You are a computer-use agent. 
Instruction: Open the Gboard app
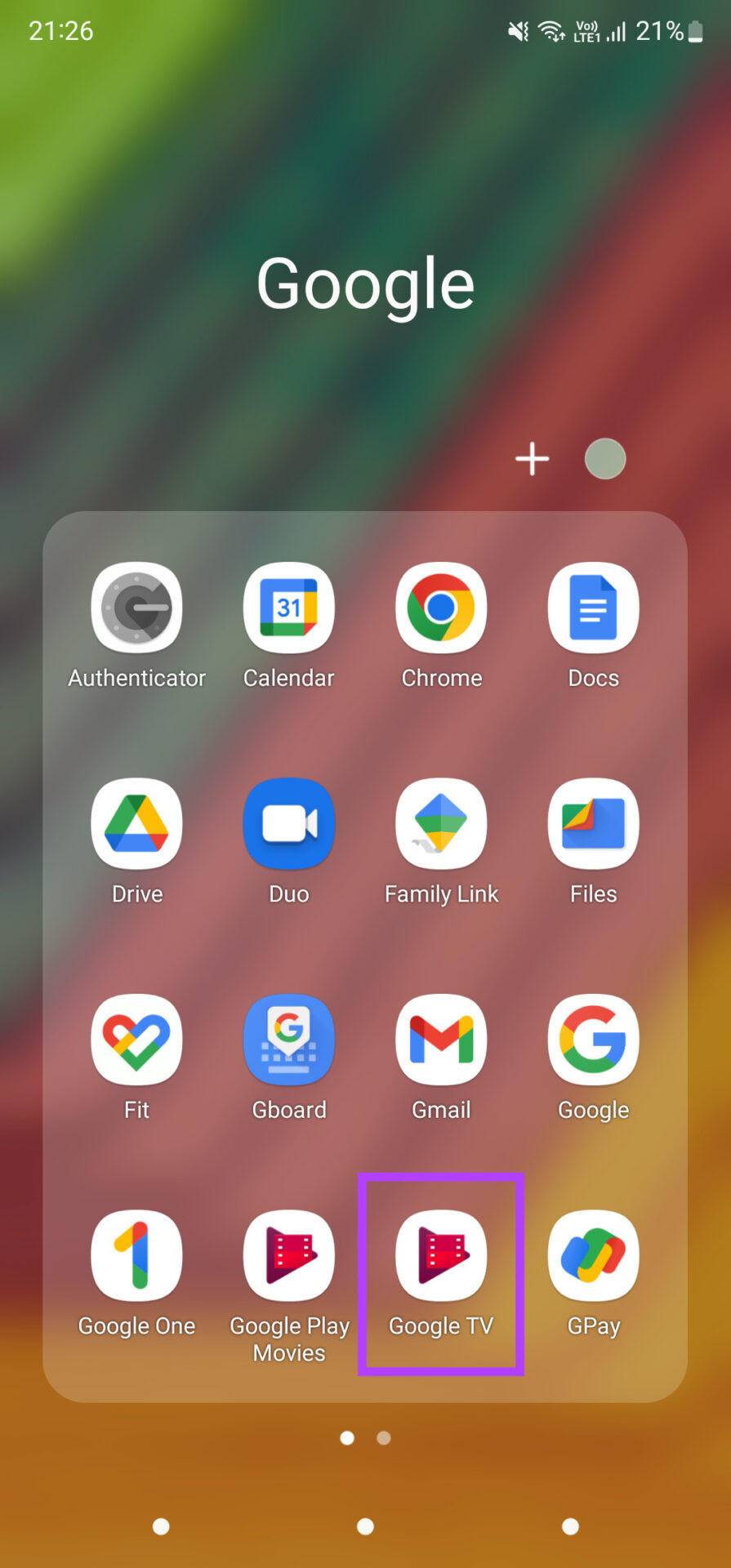point(288,1040)
